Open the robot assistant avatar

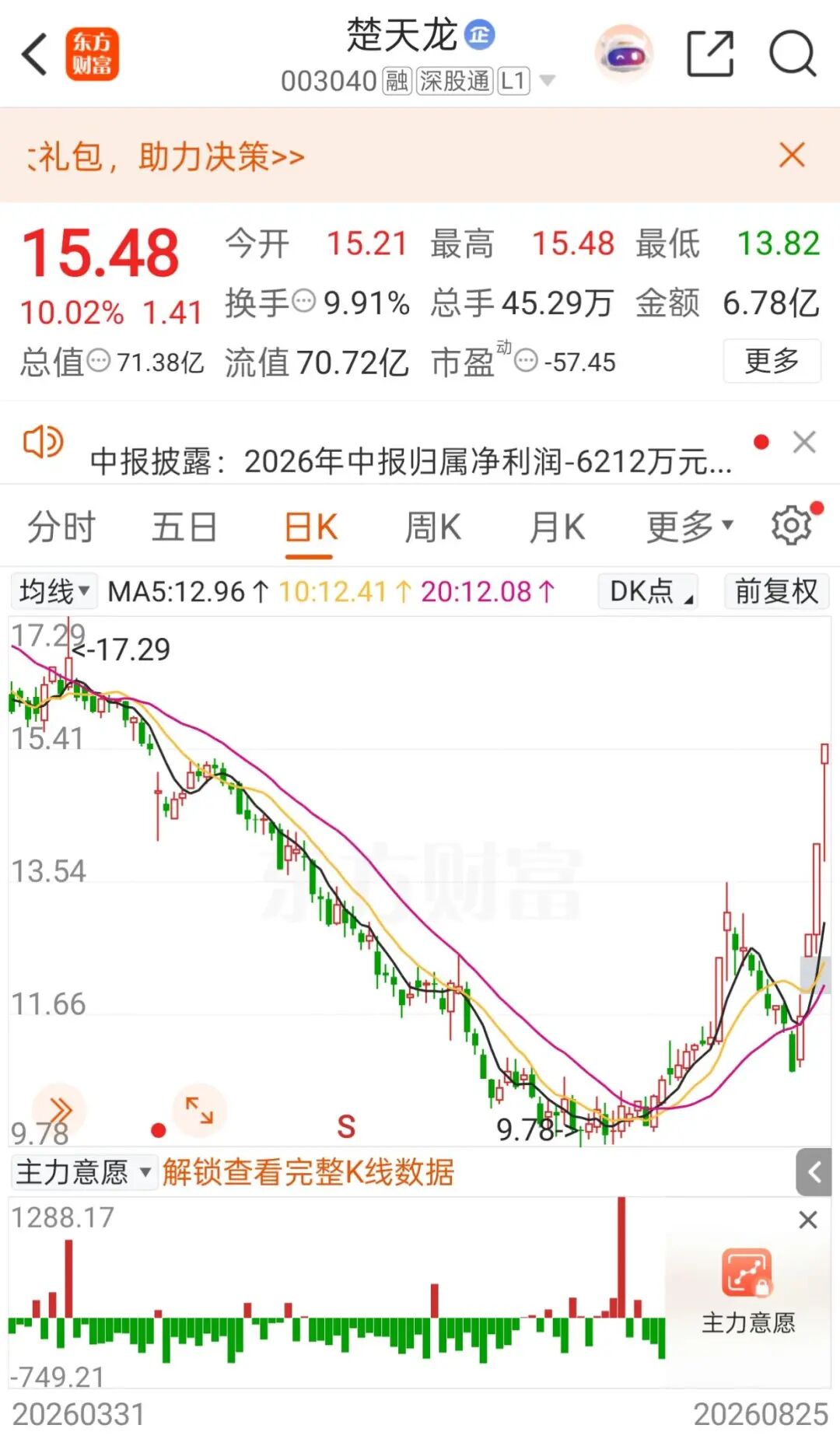pyautogui.click(x=624, y=54)
